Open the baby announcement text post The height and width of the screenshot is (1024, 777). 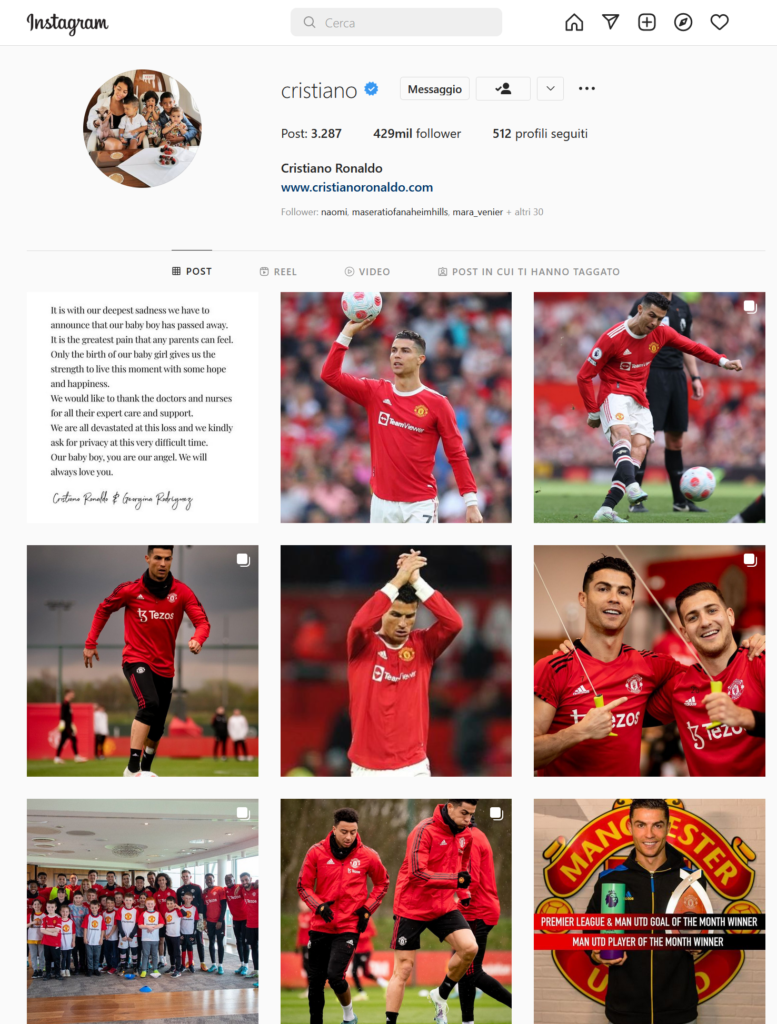coord(142,407)
